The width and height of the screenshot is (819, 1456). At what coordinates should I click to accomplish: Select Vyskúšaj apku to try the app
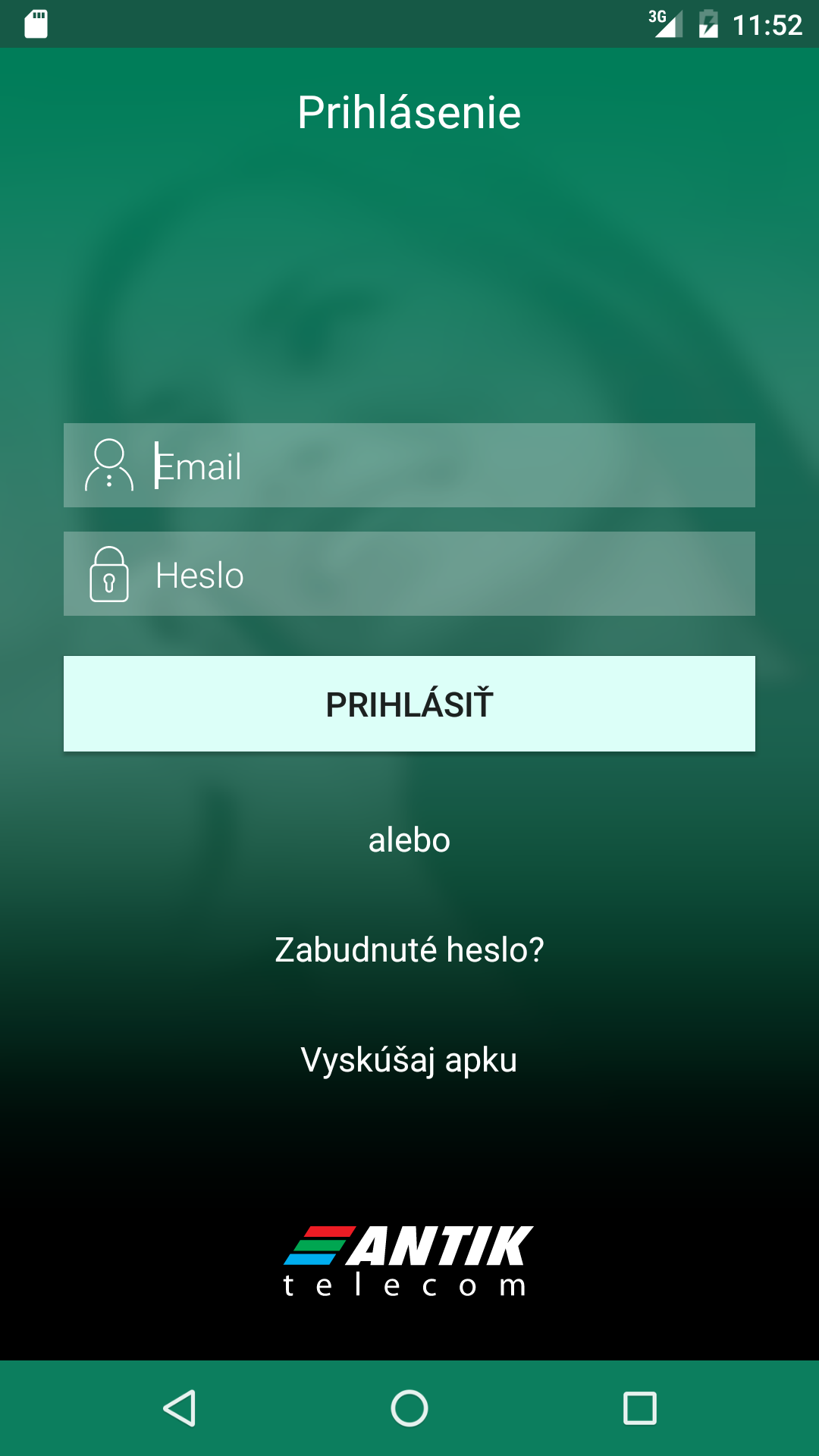(409, 1059)
